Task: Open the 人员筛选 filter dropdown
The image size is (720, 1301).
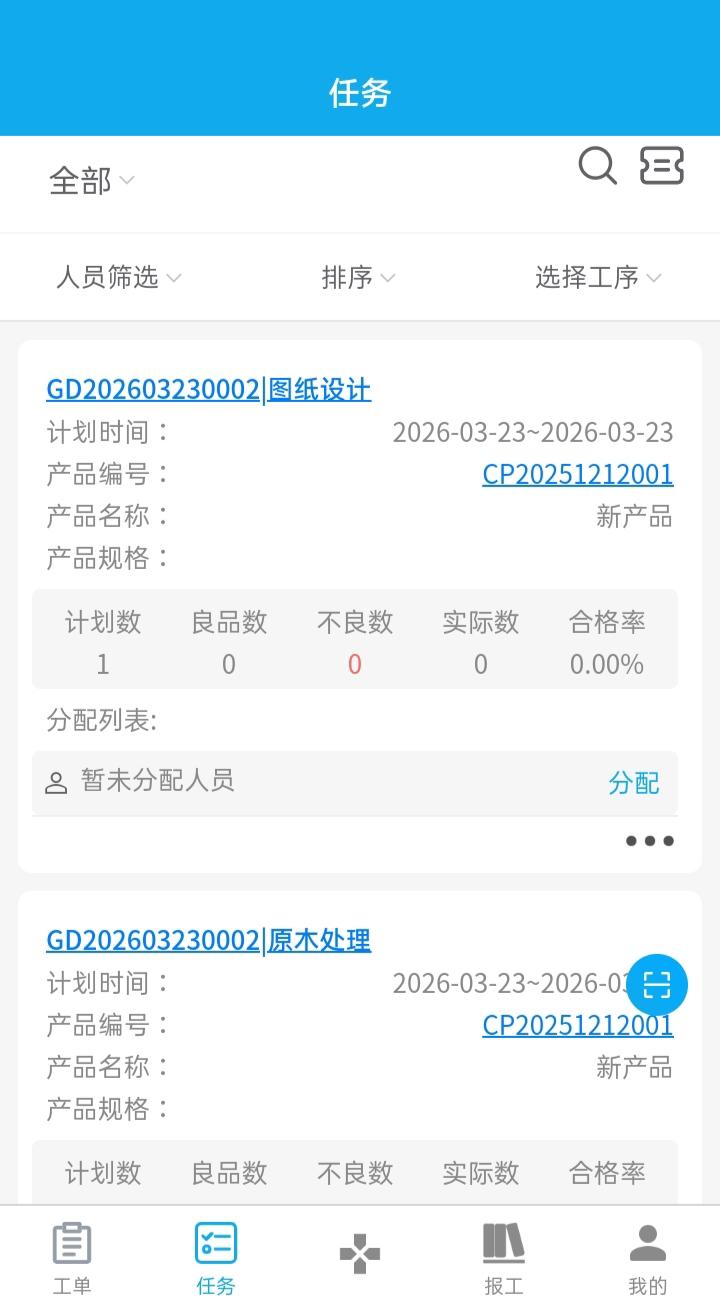Action: [118, 277]
